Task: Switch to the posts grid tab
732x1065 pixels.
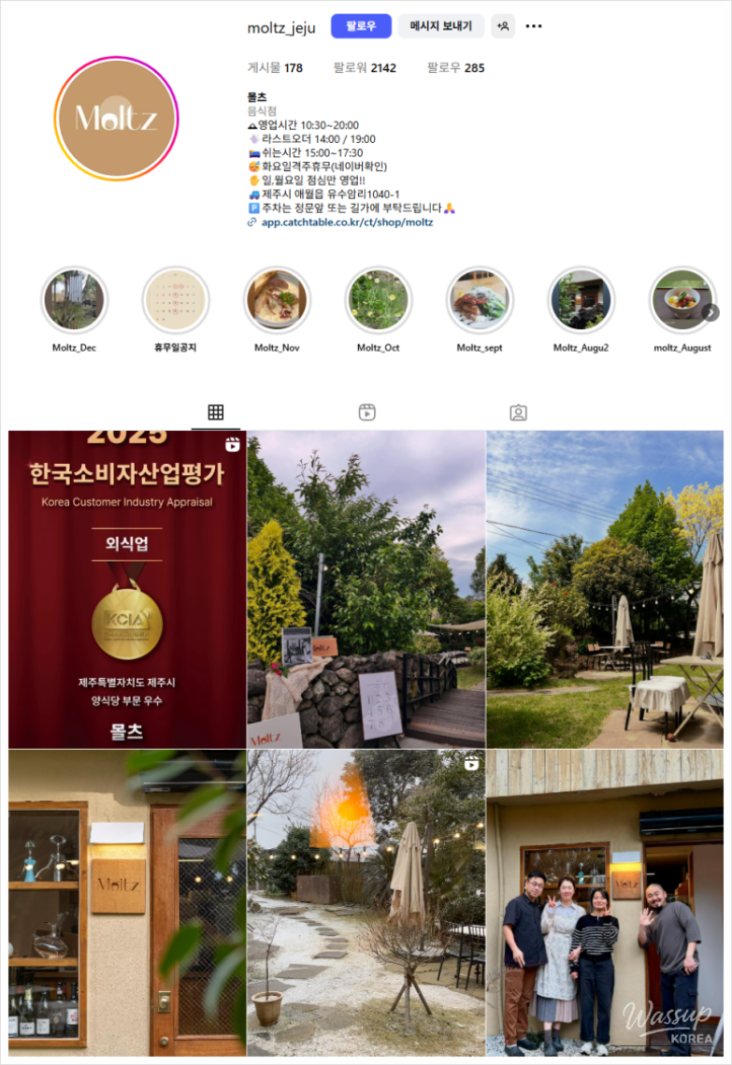Action: click(x=215, y=412)
